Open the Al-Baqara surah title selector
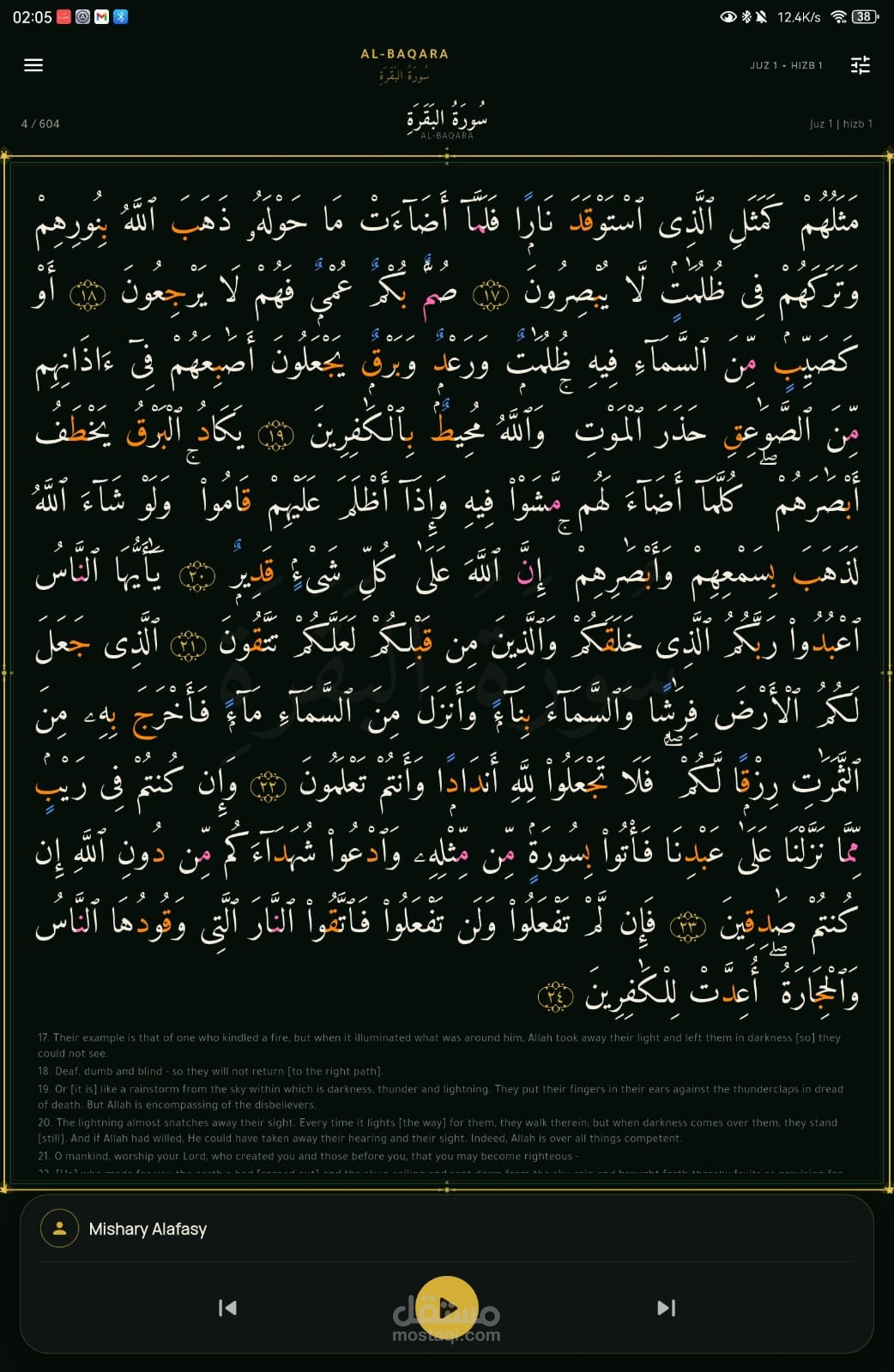Image resolution: width=894 pixels, height=1372 pixels. coord(404,64)
